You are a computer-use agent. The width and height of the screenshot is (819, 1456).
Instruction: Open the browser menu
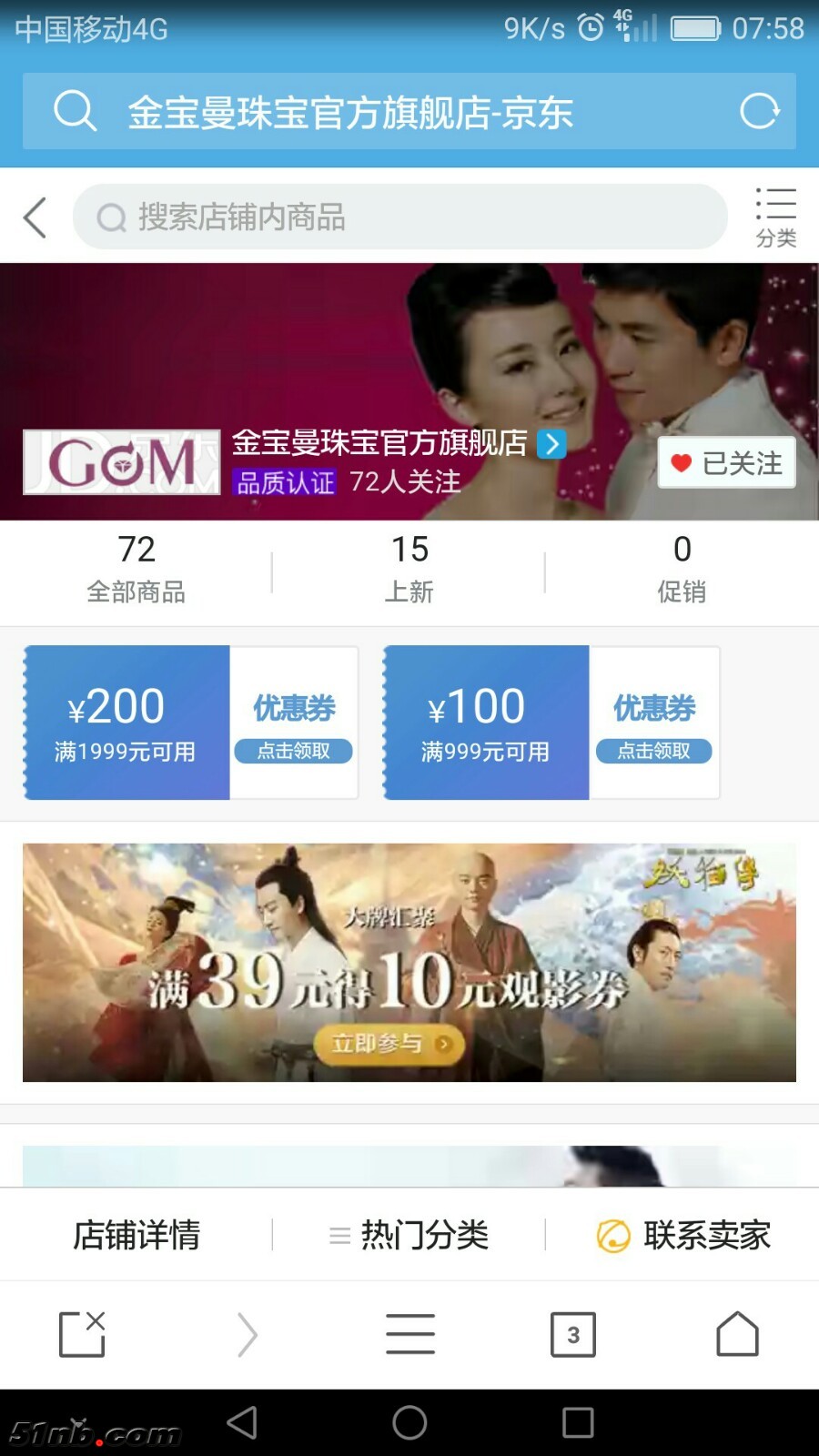tap(409, 1334)
